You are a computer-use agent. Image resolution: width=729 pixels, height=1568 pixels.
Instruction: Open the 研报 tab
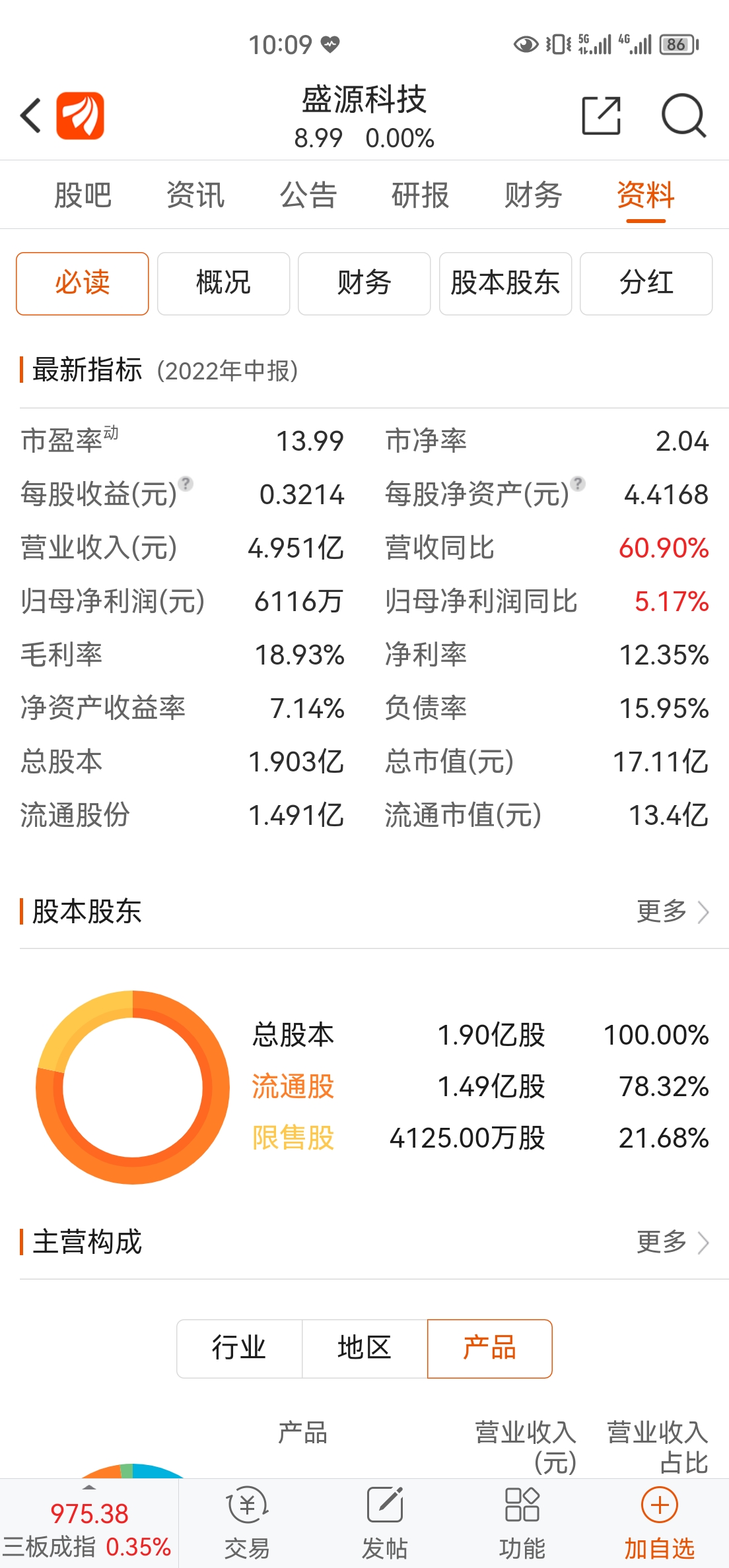pos(421,195)
